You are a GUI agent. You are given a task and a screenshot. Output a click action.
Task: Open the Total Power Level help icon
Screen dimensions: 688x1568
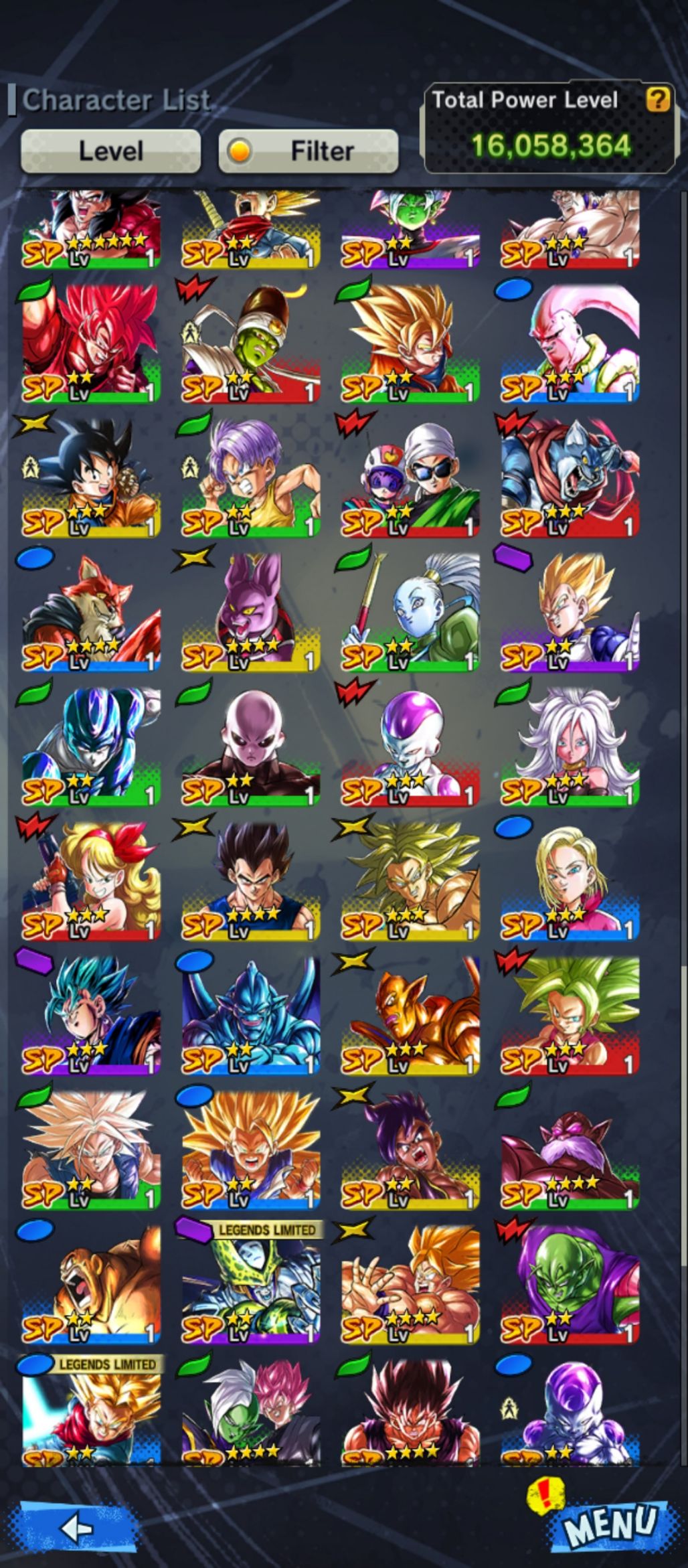657,100
